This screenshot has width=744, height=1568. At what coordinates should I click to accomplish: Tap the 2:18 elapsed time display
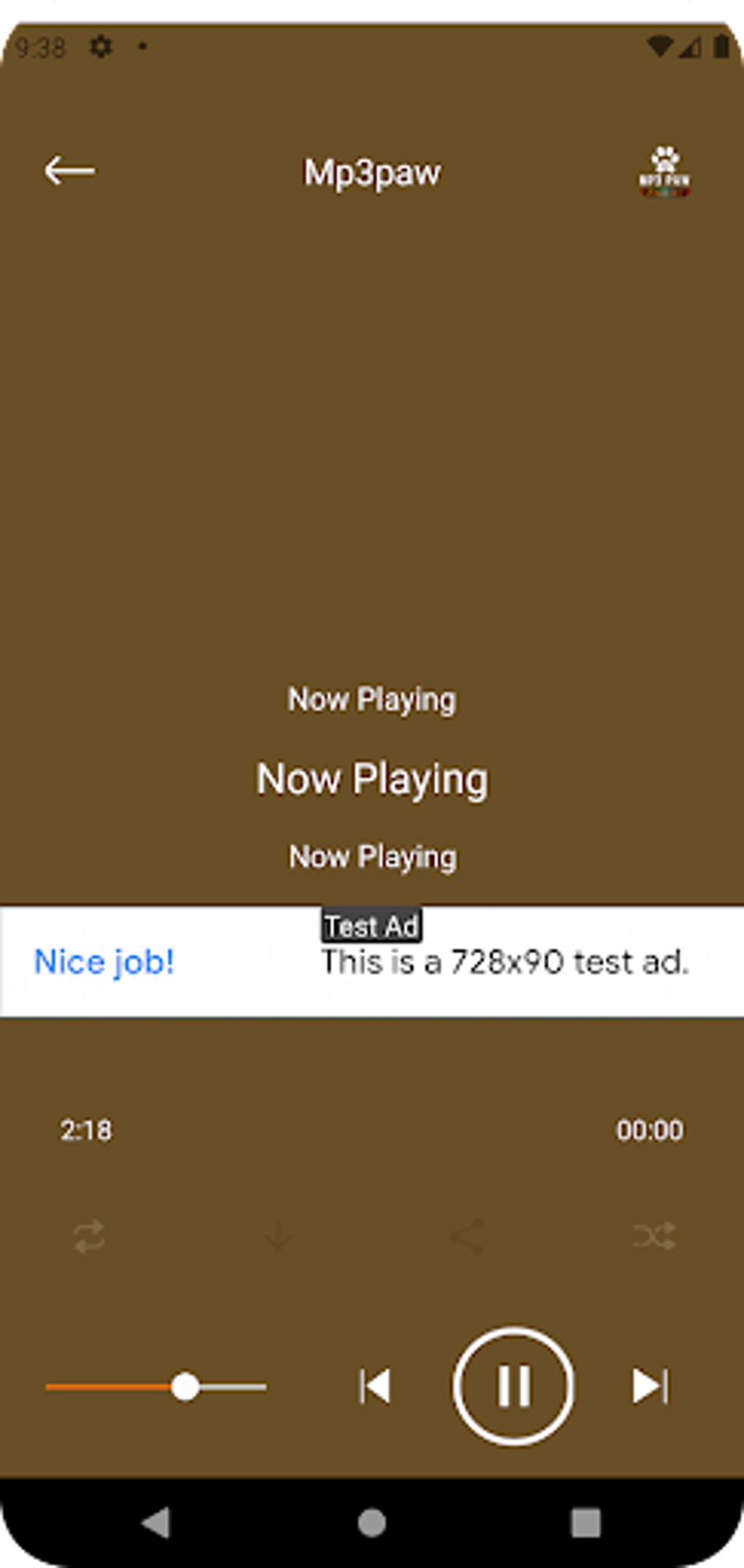(x=87, y=1130)
